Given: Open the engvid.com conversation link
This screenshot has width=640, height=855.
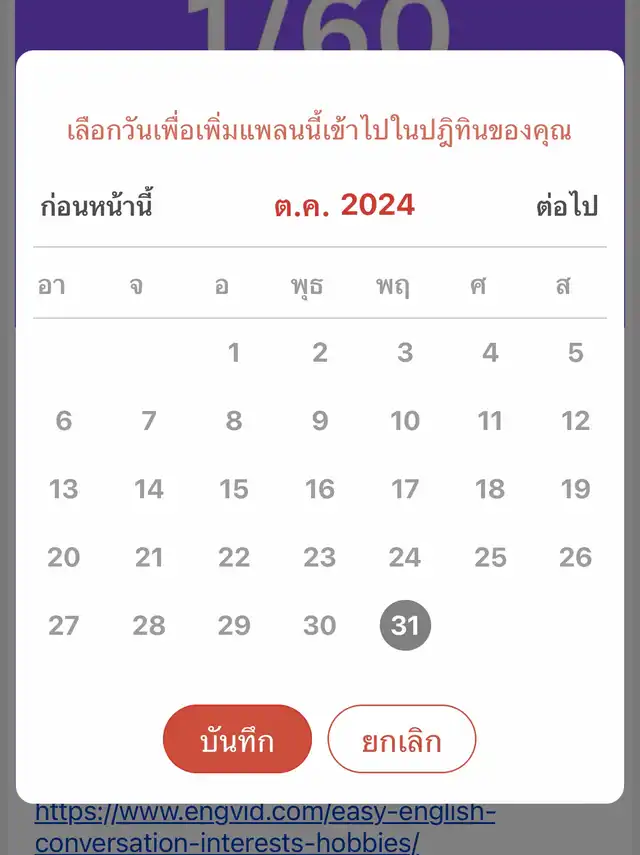Looking at the screenshot, I should (x=265, y=827).
